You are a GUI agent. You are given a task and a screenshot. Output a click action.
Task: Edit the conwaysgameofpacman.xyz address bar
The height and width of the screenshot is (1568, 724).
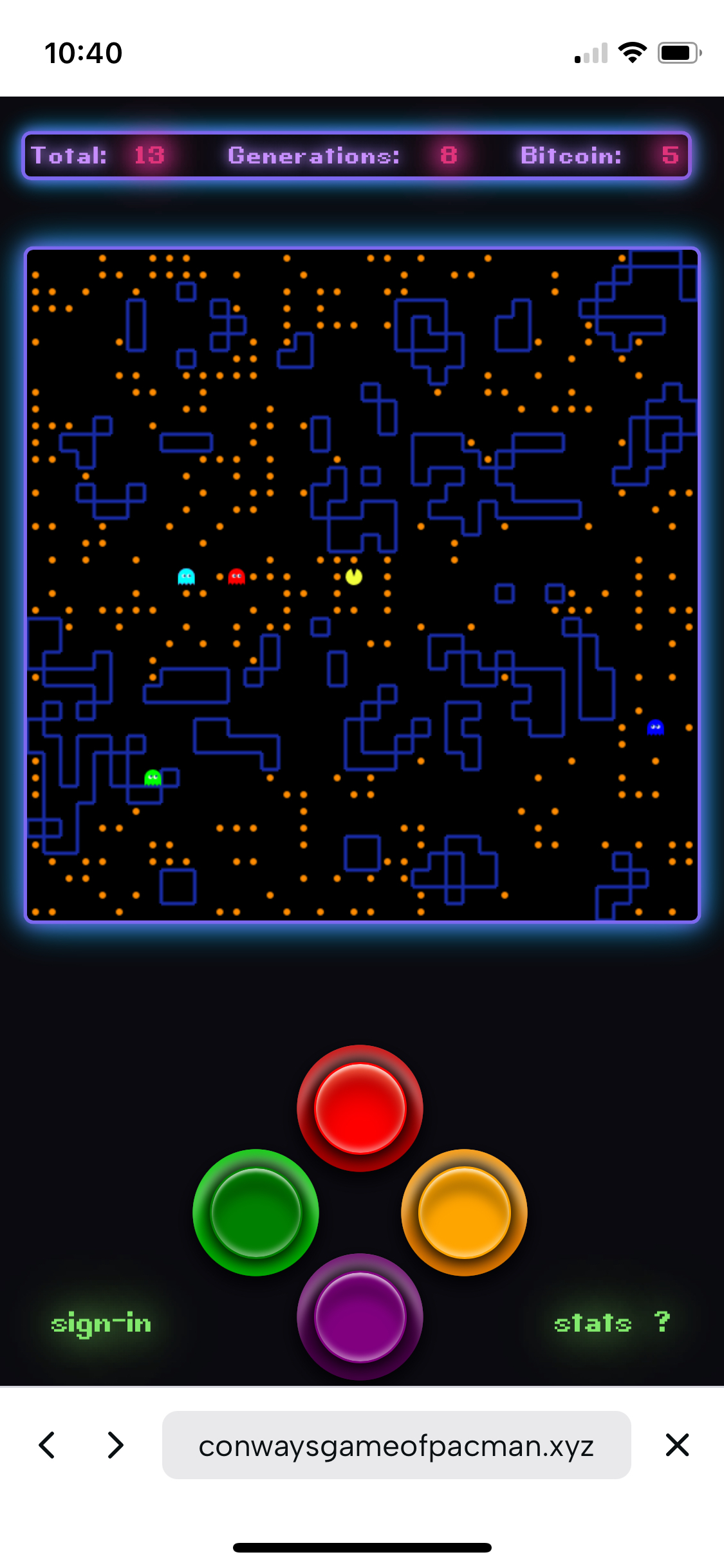[x=396, y=1445]
